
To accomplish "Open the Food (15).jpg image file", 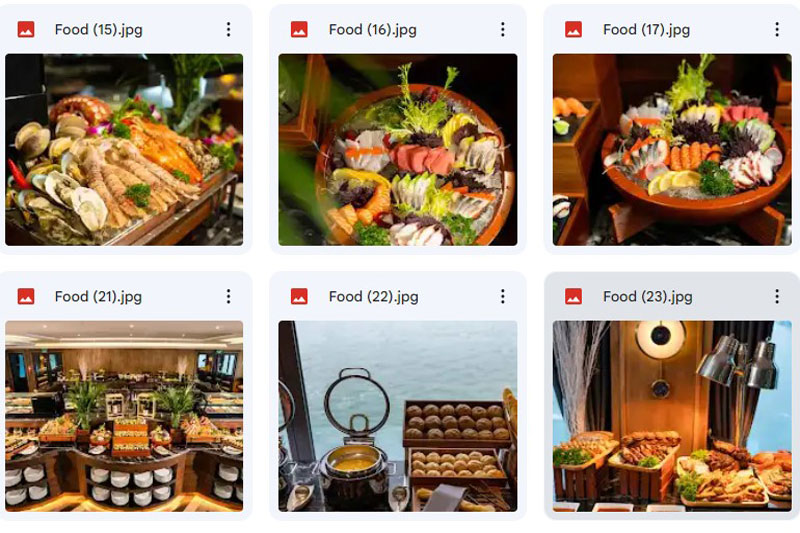I will coord(124,150).
